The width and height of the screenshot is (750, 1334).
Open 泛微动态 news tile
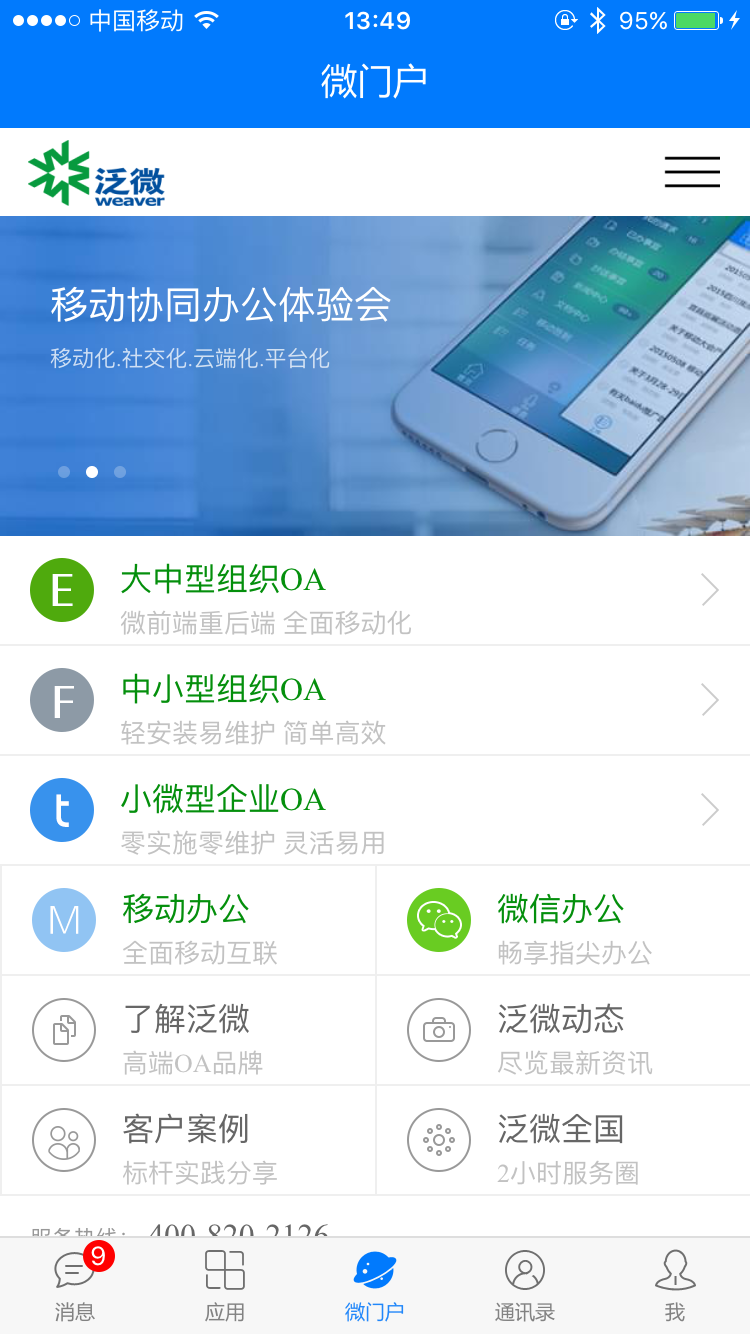[x=563, y=1031]
